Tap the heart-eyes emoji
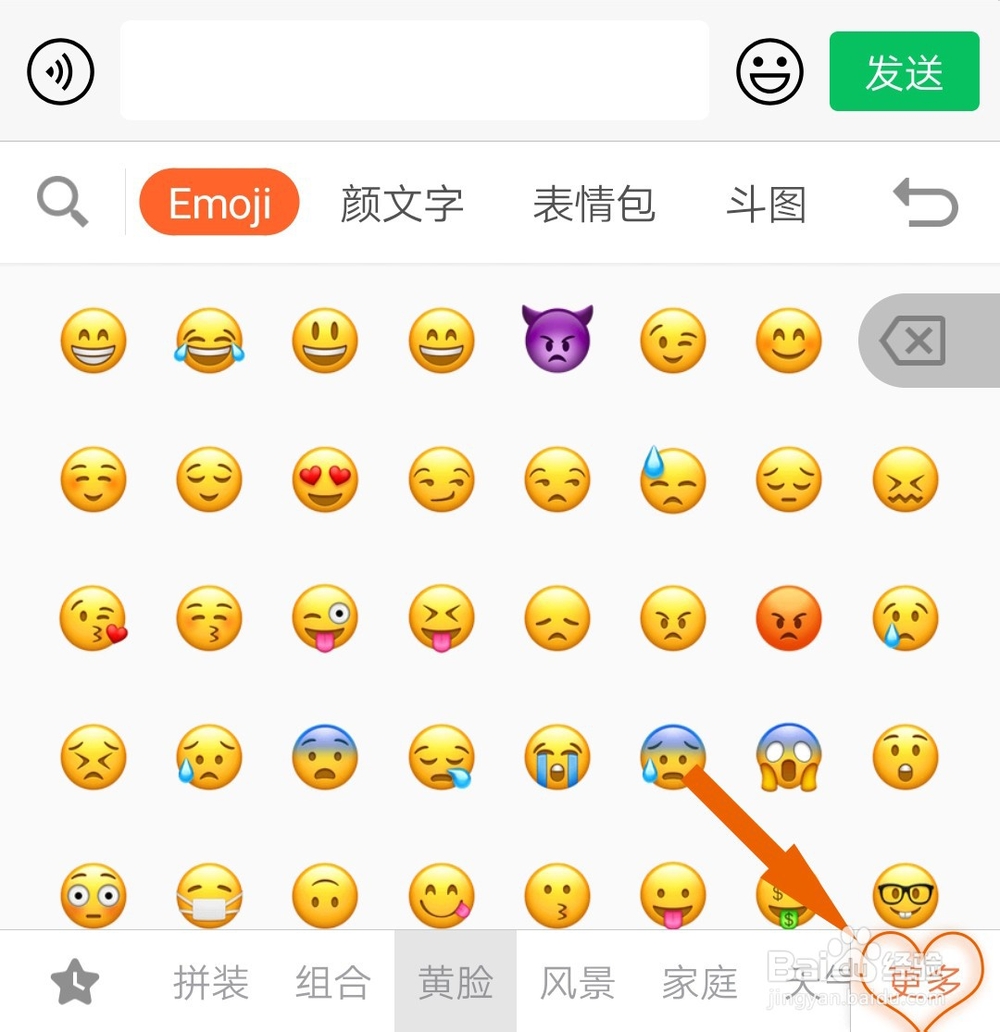 [x=325, y=479]
